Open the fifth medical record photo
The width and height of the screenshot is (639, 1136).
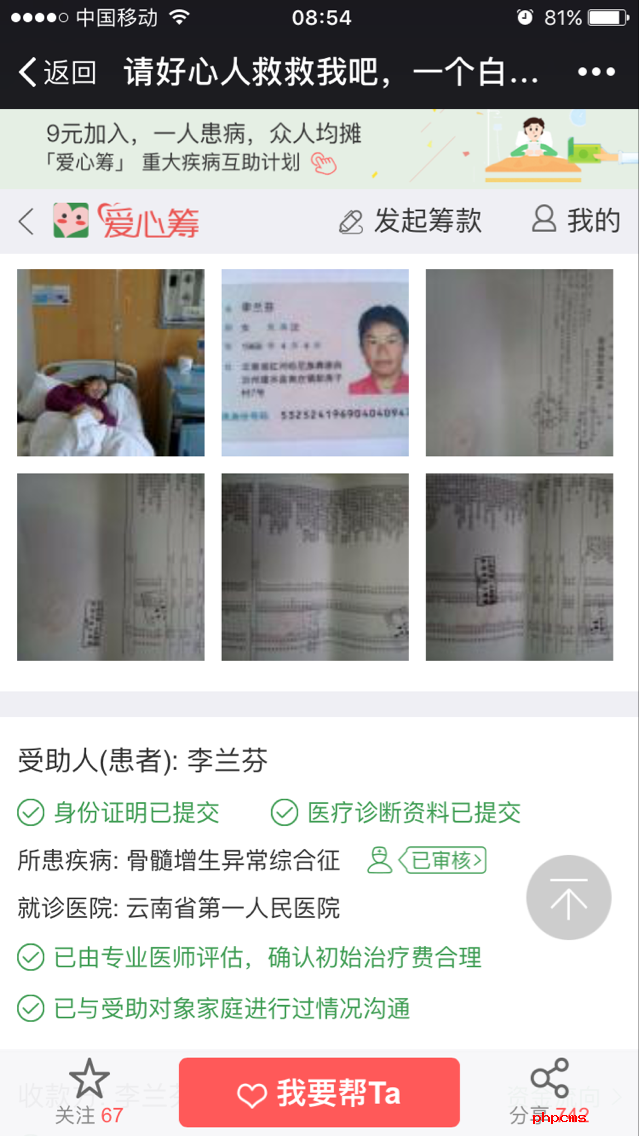coord(315,566)
